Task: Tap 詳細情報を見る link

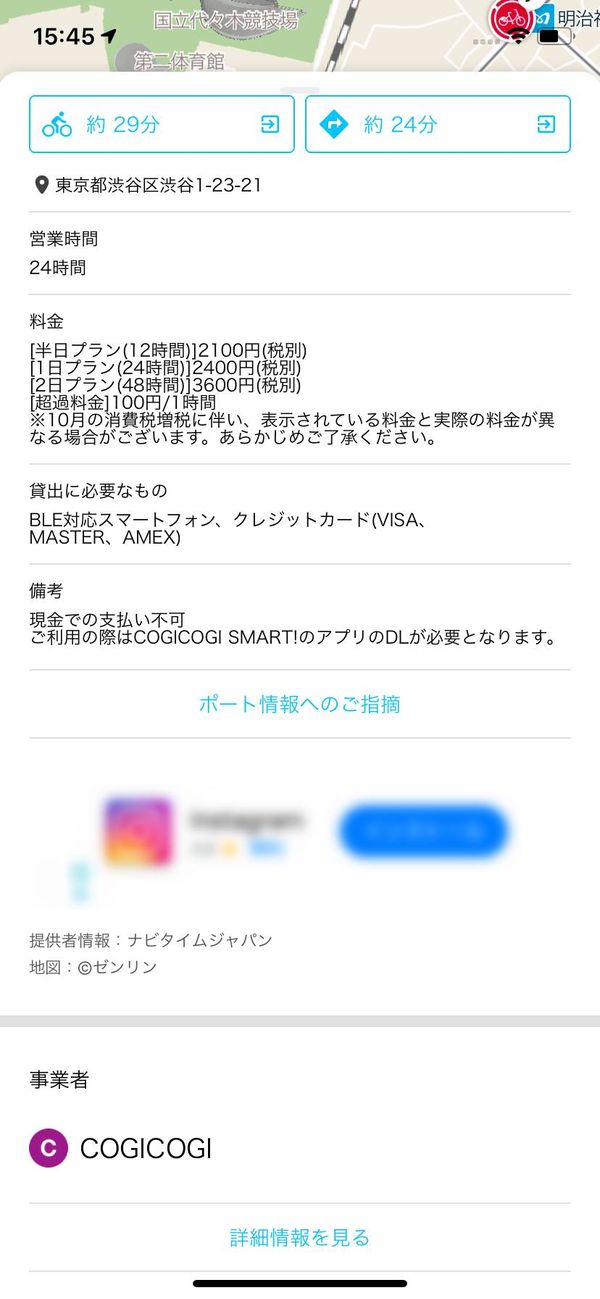Action: (x=300, y=1237)
